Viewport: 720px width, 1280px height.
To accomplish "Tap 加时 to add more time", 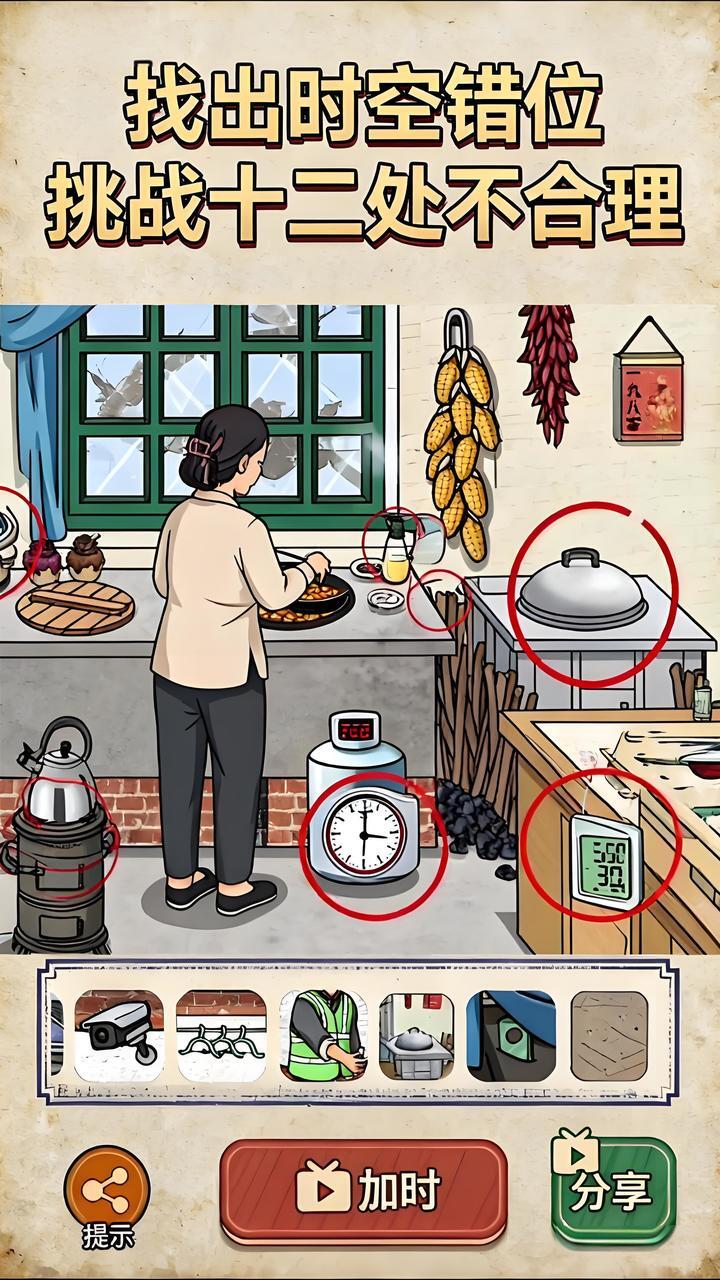I will [x=364, y=1191].
